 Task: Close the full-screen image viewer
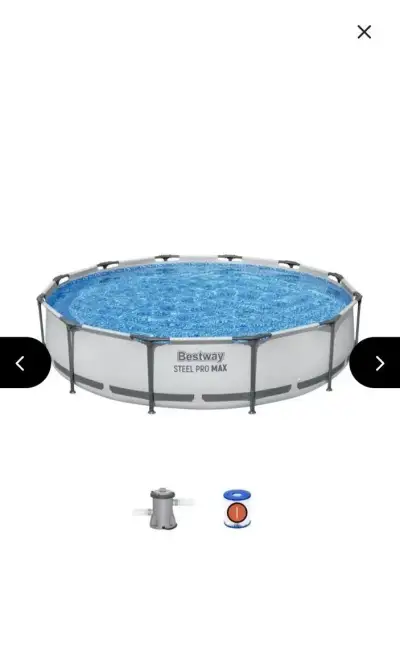(364, 32)
